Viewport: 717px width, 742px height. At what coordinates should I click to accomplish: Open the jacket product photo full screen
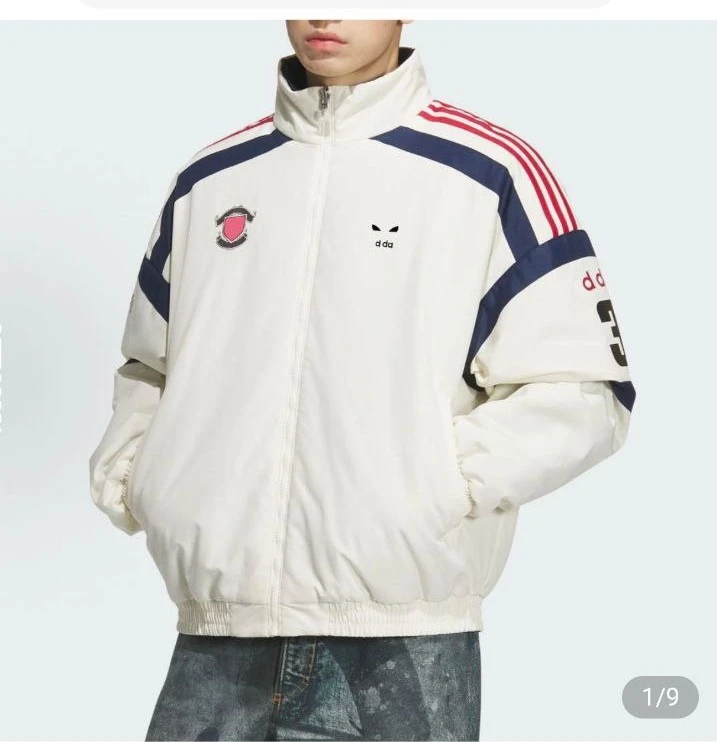(358, 380)
